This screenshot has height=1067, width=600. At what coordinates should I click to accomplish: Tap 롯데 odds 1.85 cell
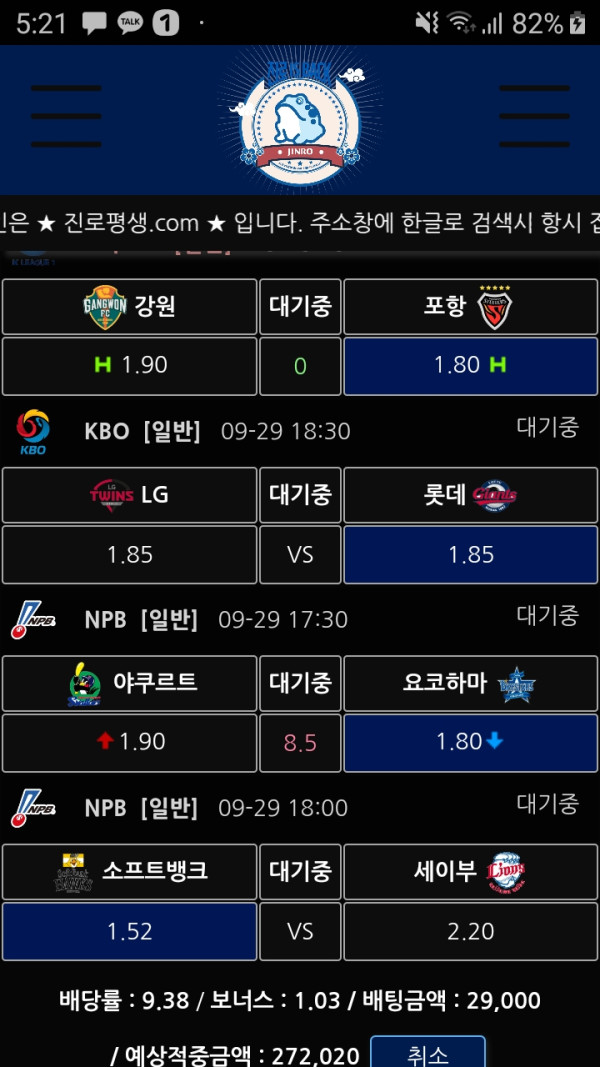pos(470,554)
